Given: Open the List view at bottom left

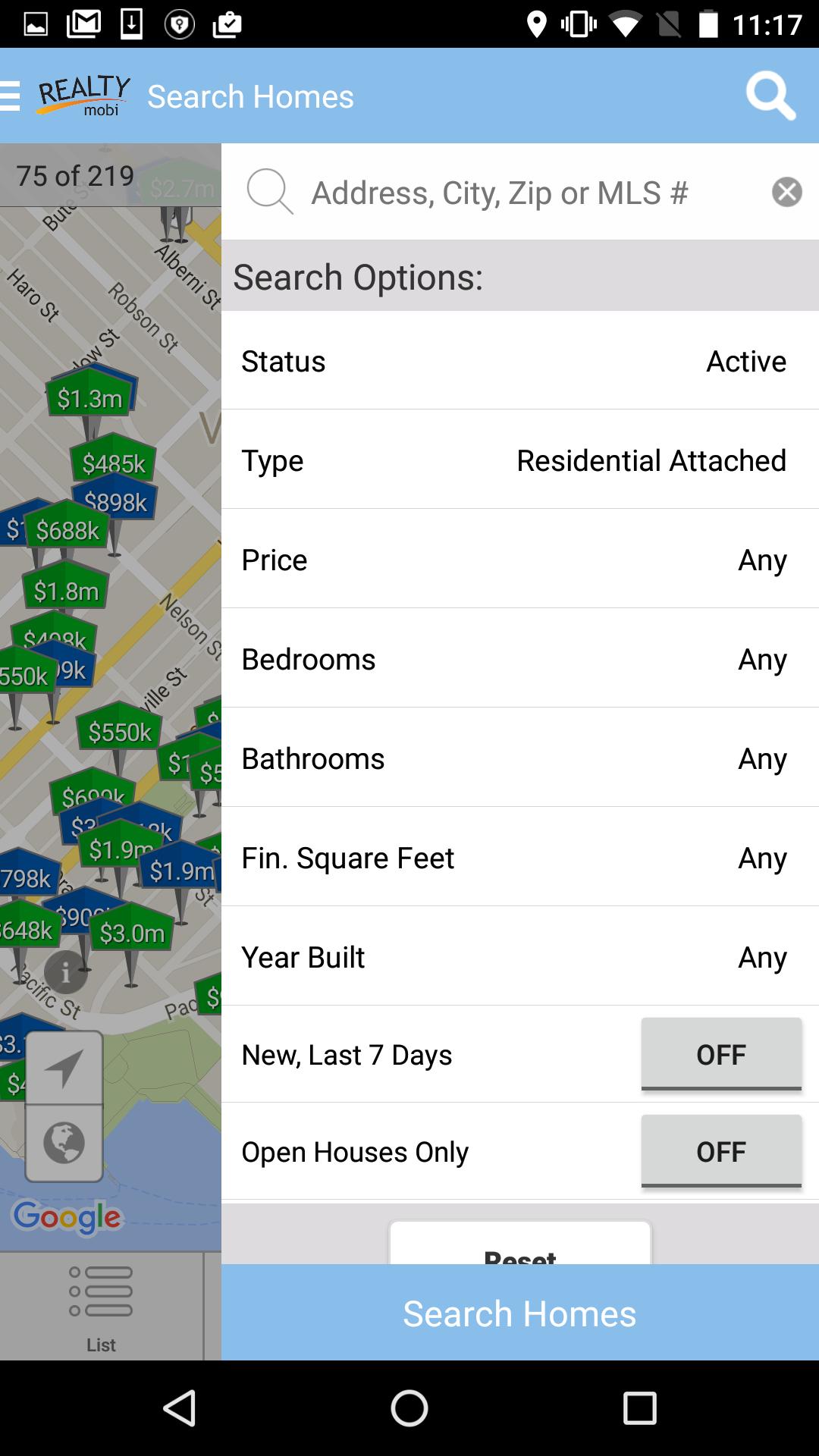Looking at the screenshot, I should [101, 1298].
